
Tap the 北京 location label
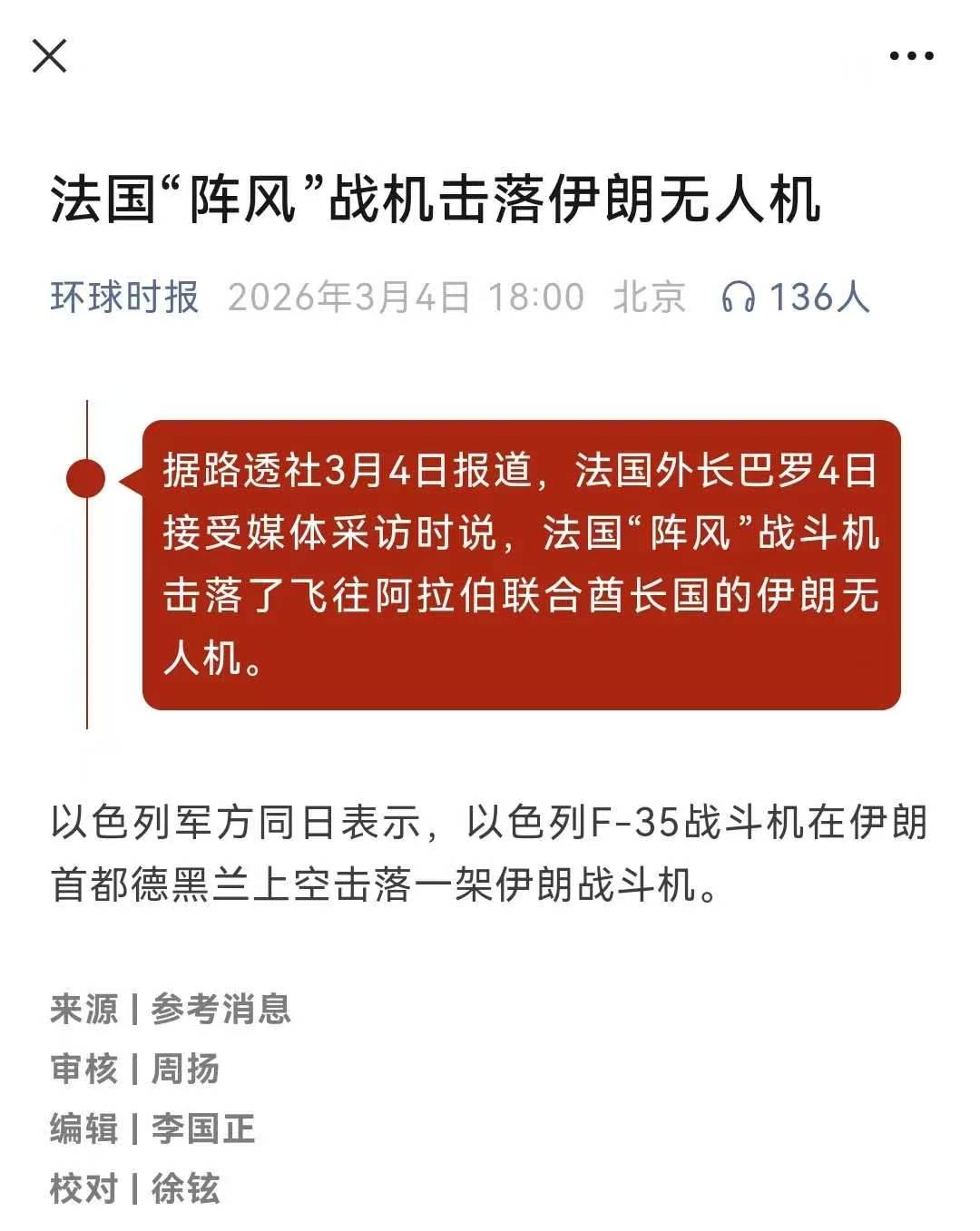(x=649, y=297)
